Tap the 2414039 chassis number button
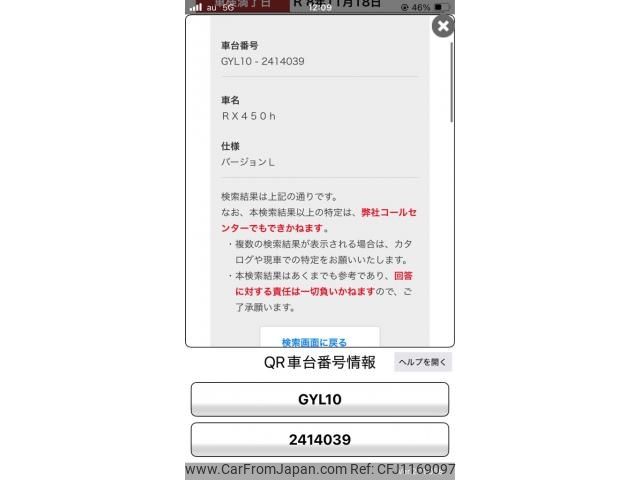Screen dimensions: 640x480 click(319, 439)
